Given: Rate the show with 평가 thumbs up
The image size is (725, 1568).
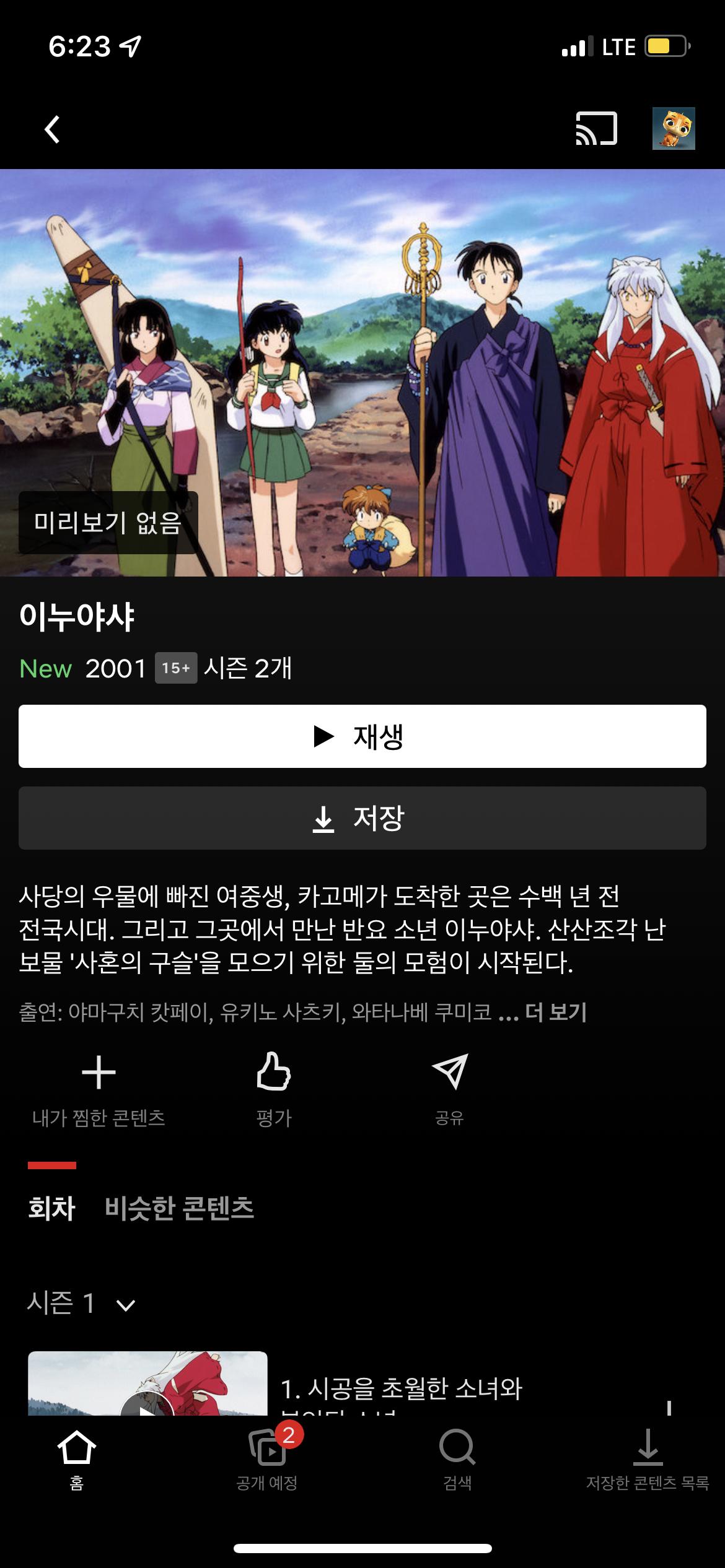Looking at the screenshot, I should [274, 1087].
